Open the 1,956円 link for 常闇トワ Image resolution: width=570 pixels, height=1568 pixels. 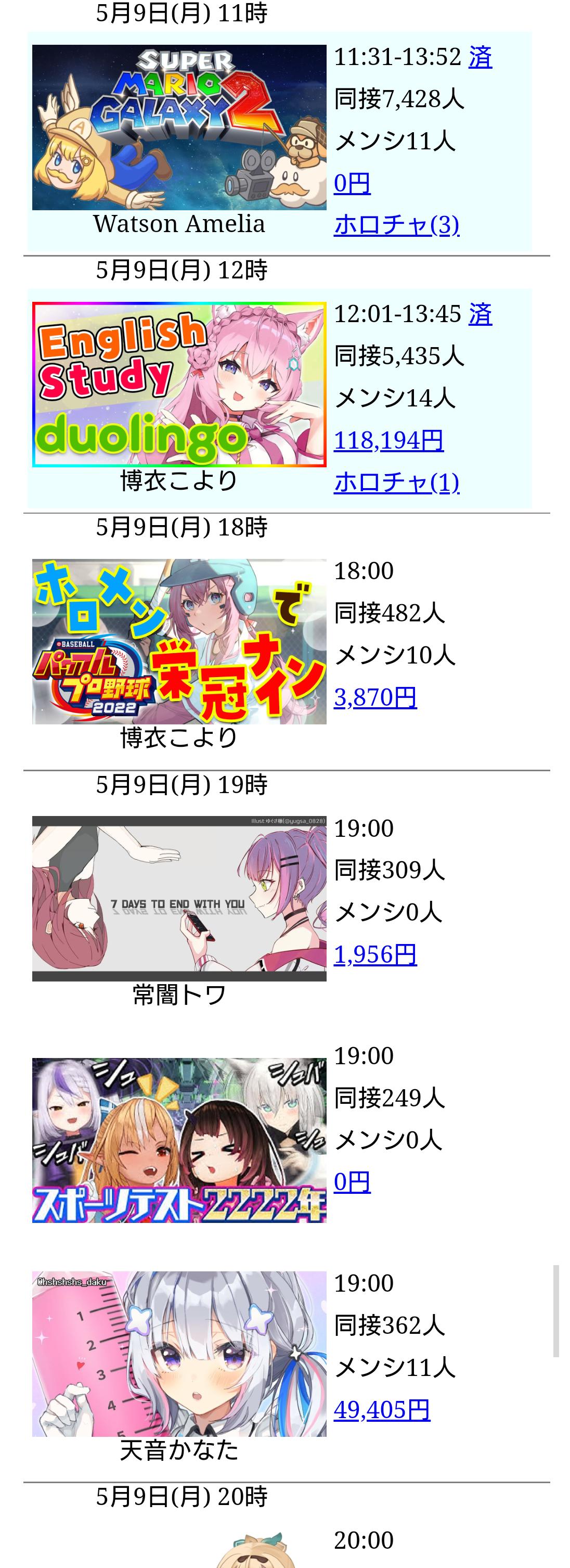click(375, 954)
